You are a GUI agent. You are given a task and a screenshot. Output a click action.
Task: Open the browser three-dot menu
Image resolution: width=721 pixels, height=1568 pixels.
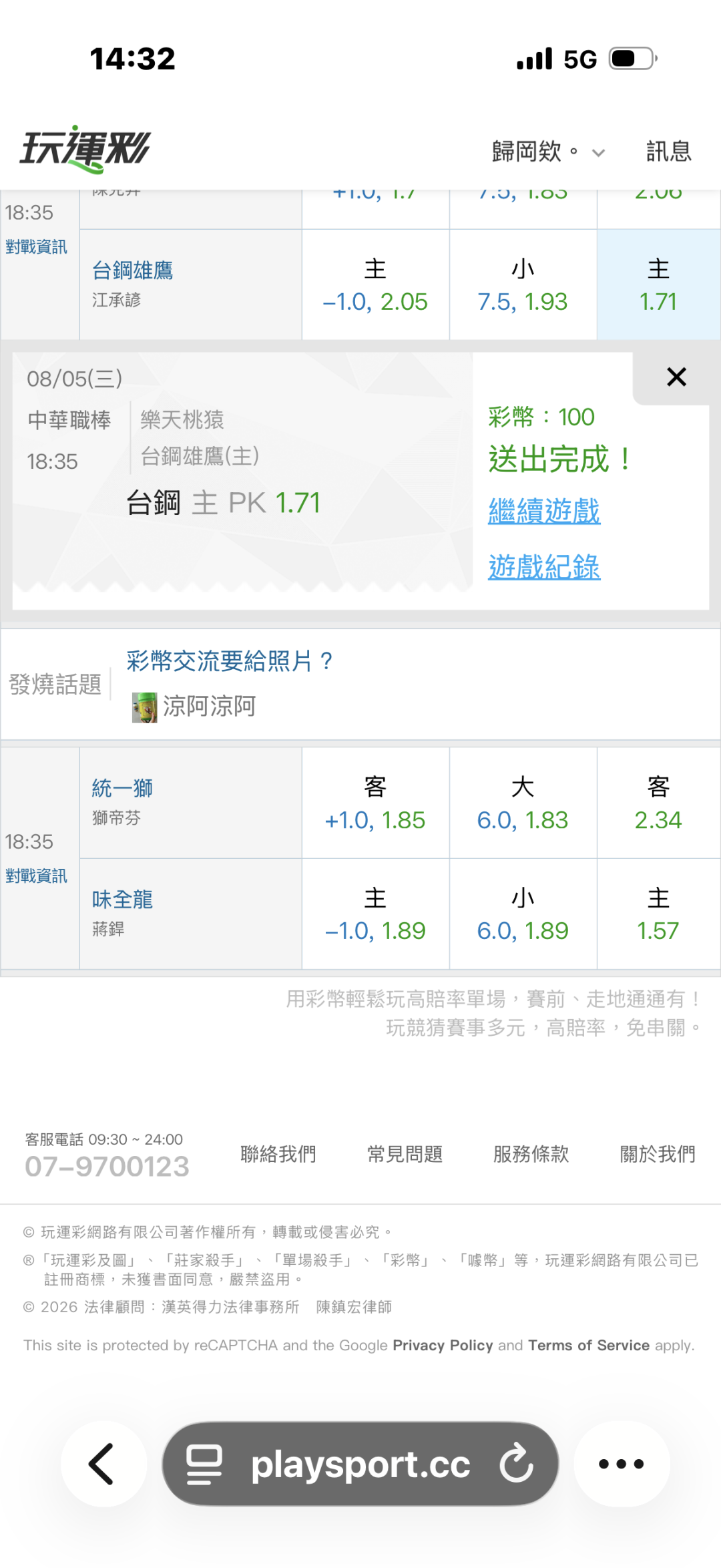pos(622,1464)
